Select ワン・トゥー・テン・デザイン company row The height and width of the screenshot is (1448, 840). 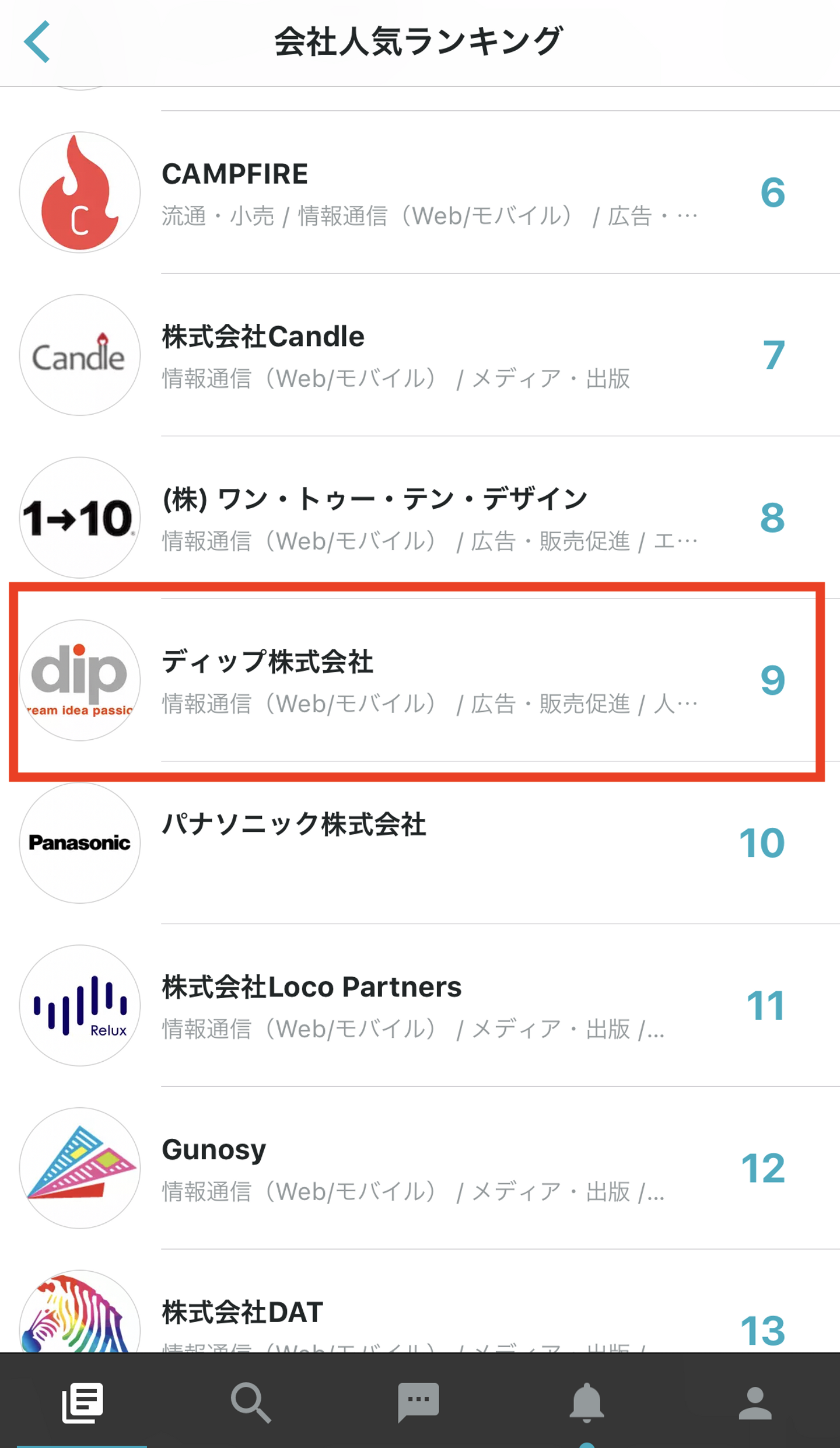click(420, 518)
